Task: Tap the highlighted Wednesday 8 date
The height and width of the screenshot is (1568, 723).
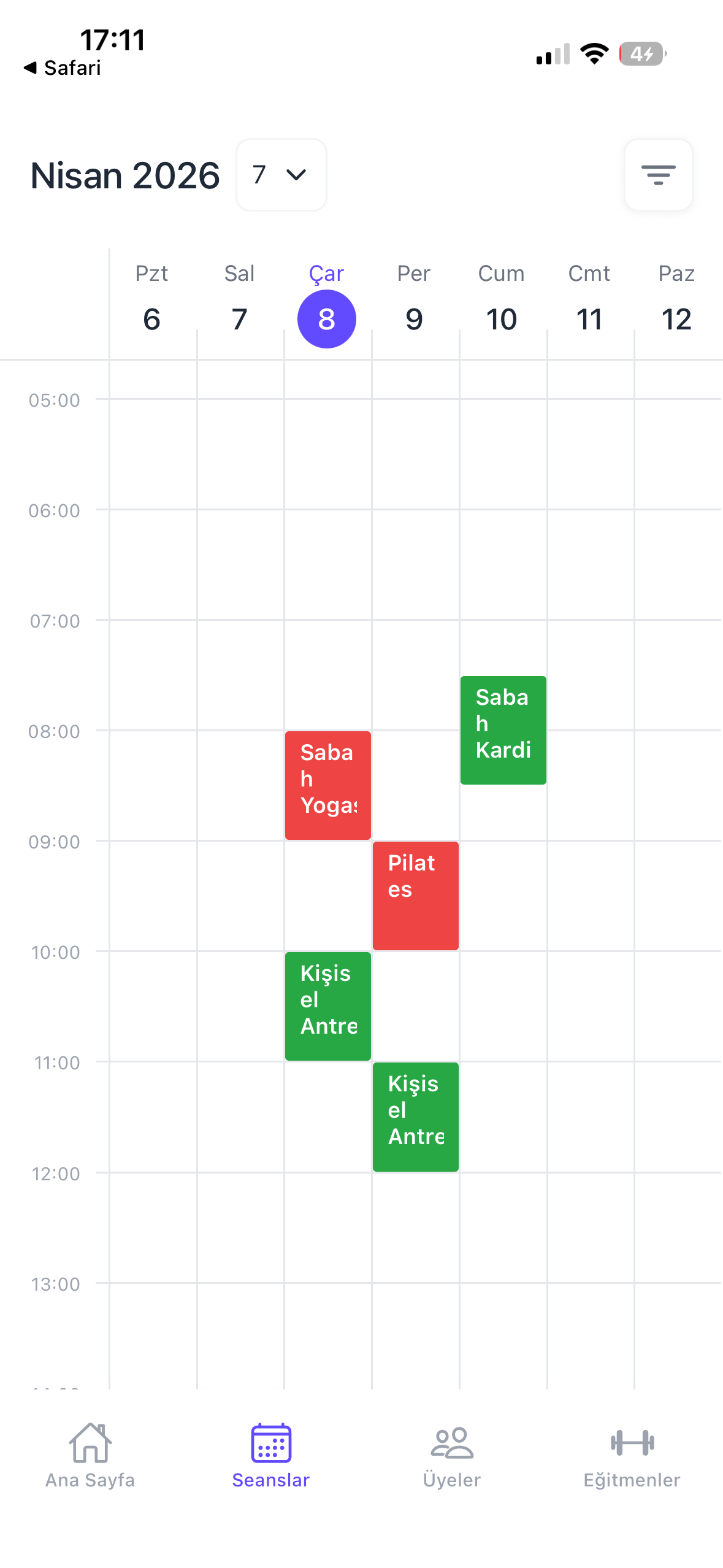Action: click(x=327, y=318)
